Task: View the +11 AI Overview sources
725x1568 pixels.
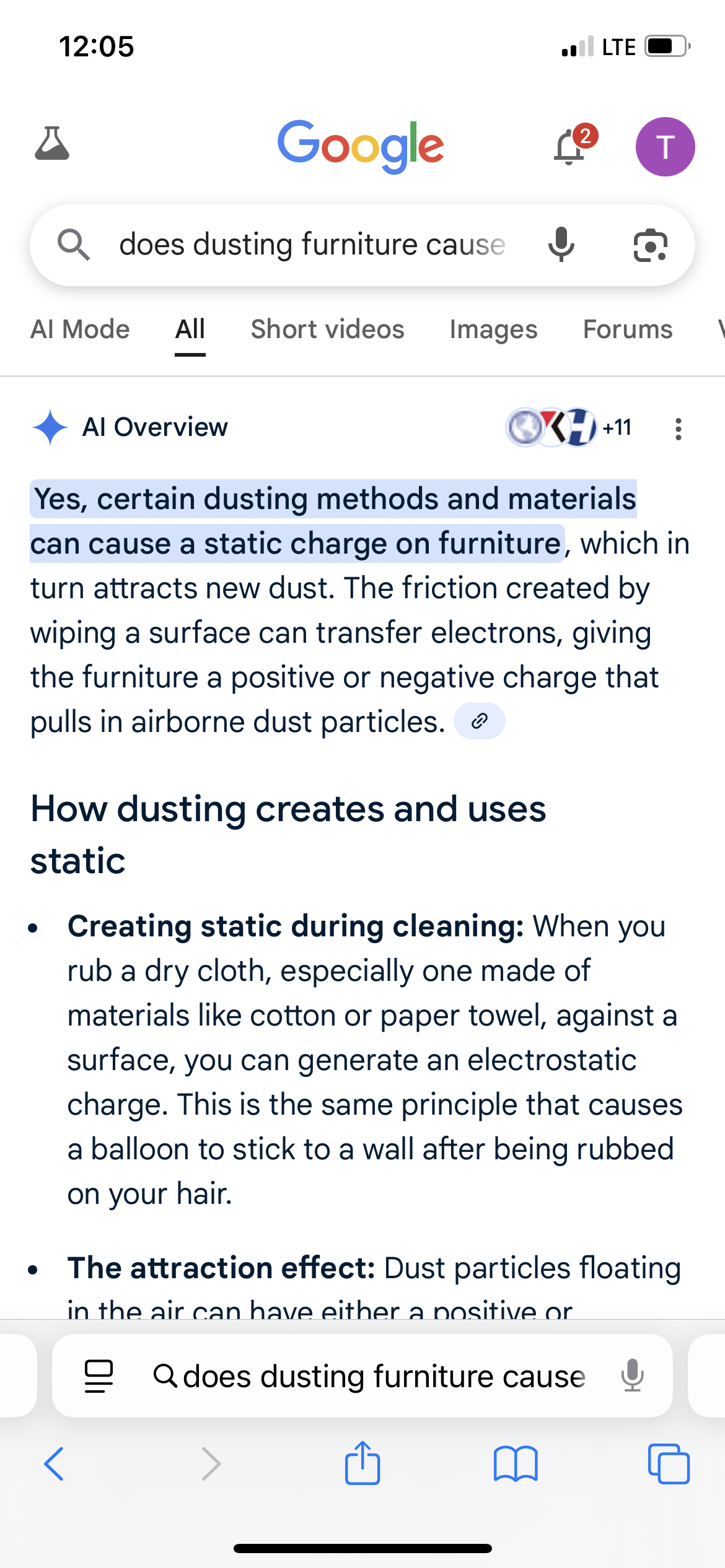Action: pos(569,427)
